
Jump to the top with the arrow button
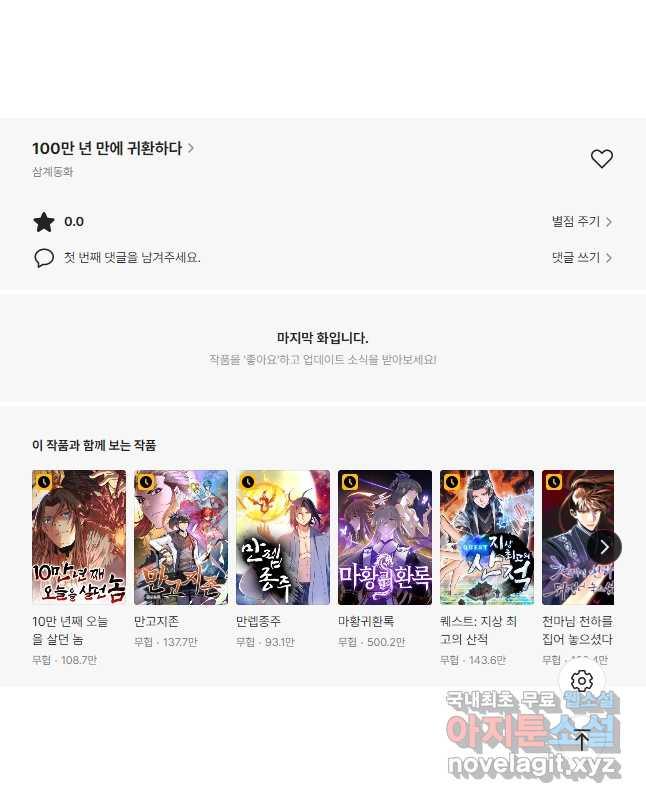tap(582, 741)
